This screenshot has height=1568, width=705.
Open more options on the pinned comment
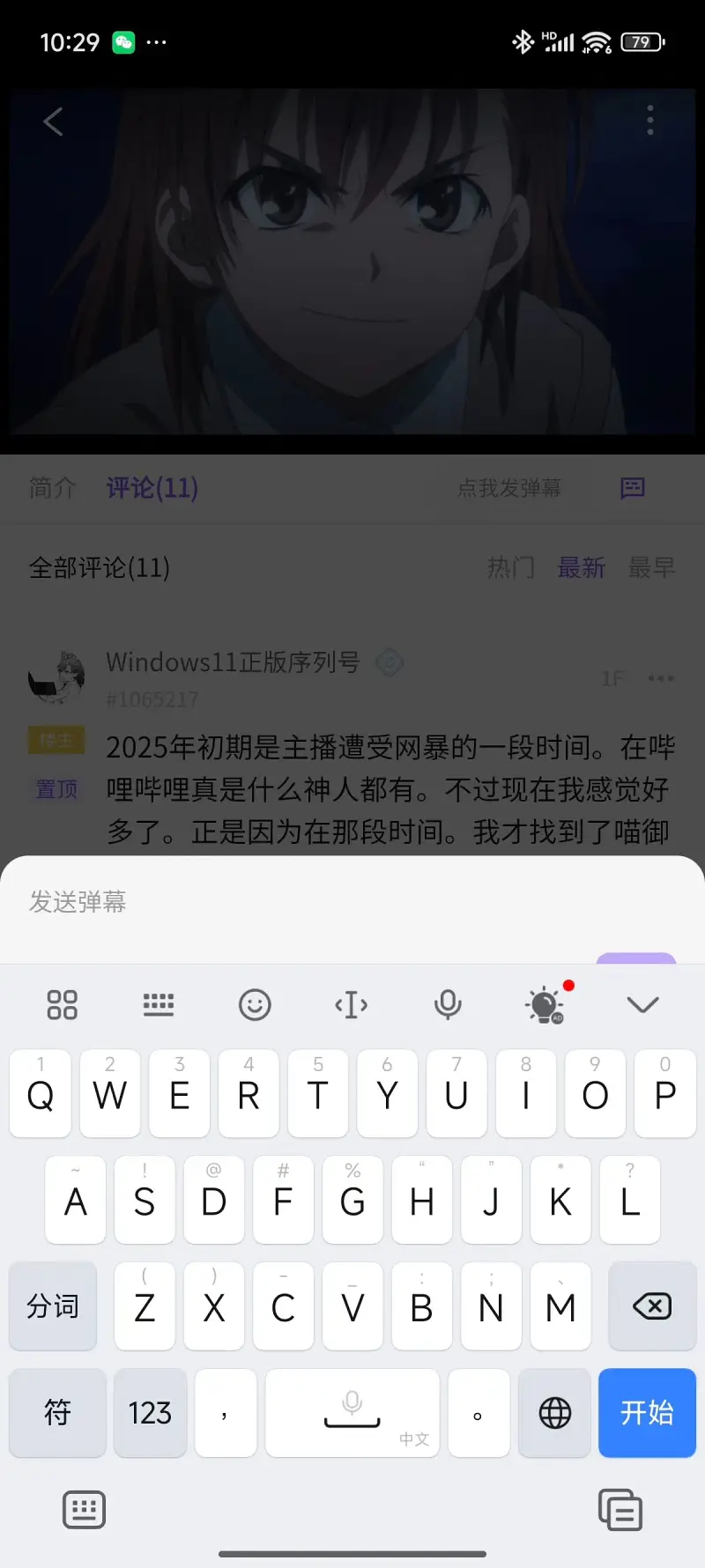click(x=660, y=678)
